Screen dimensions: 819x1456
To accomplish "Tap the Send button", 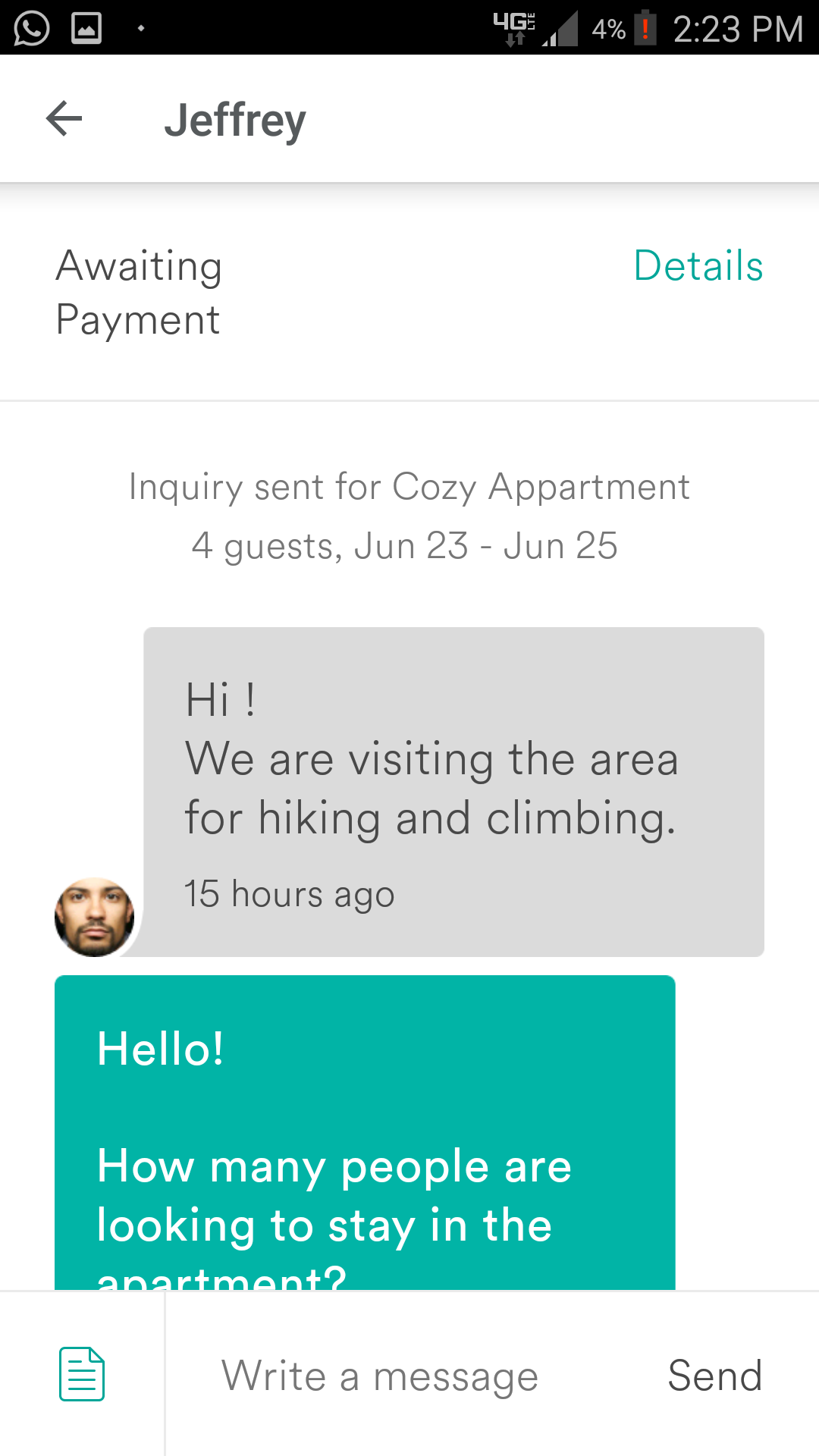I will pos(714,1376).
